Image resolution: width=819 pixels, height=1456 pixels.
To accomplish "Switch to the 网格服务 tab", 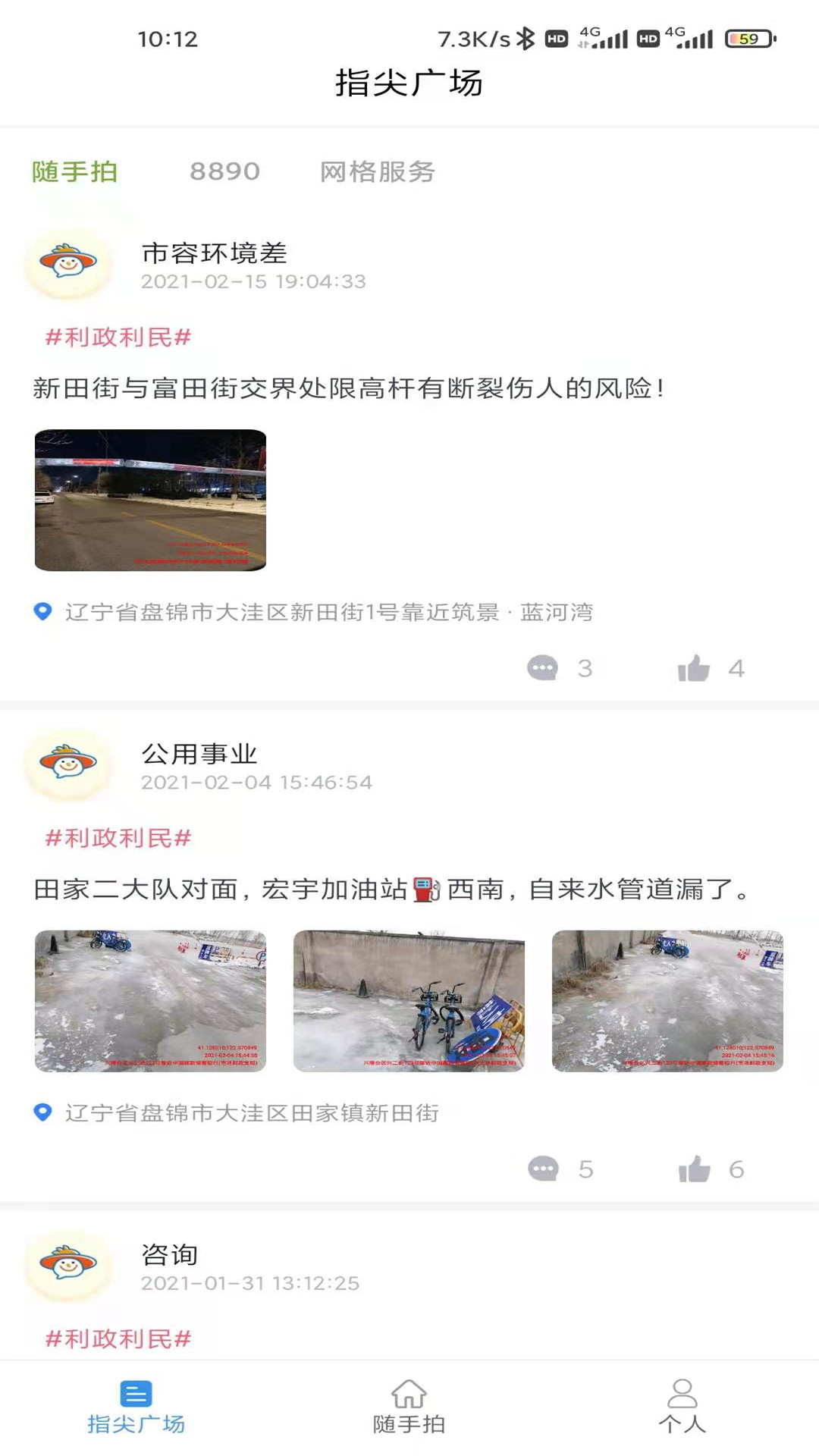I will (x=377, y=171).
